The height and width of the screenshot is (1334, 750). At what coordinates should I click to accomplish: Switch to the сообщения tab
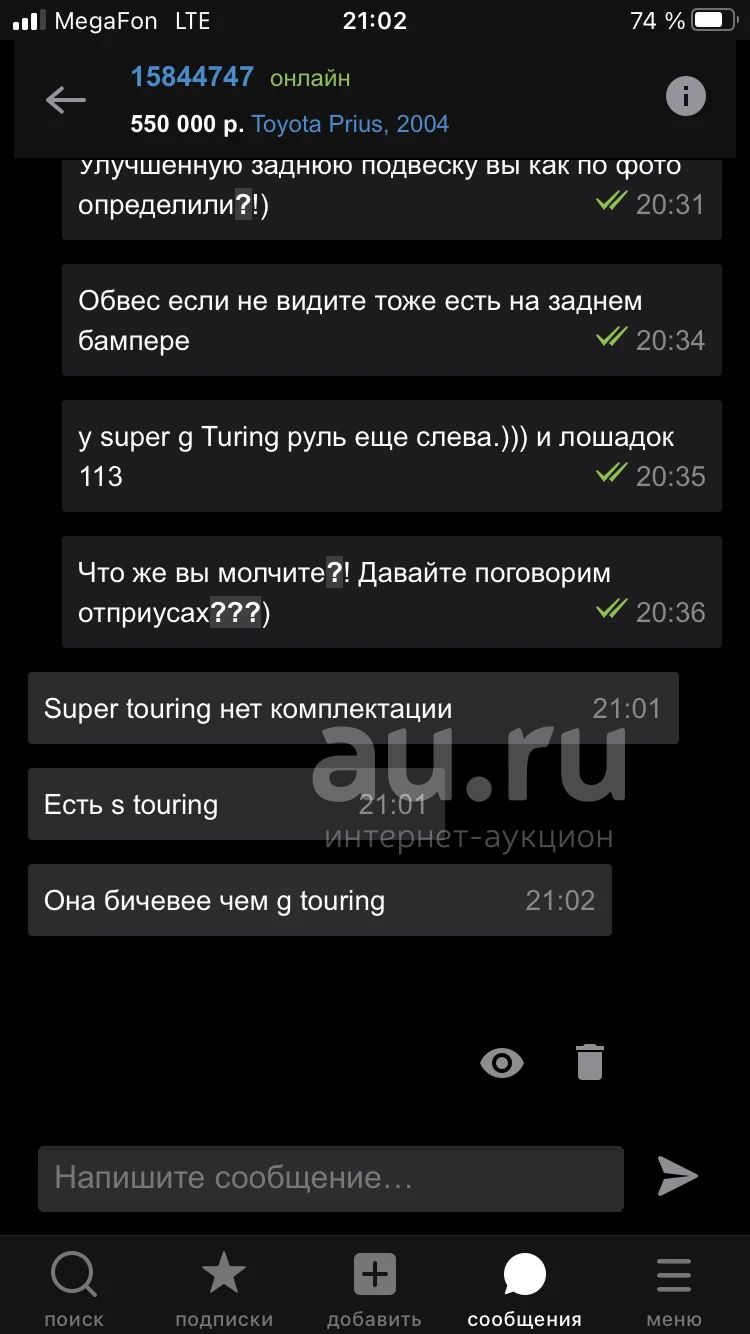tap(524, 1289)
